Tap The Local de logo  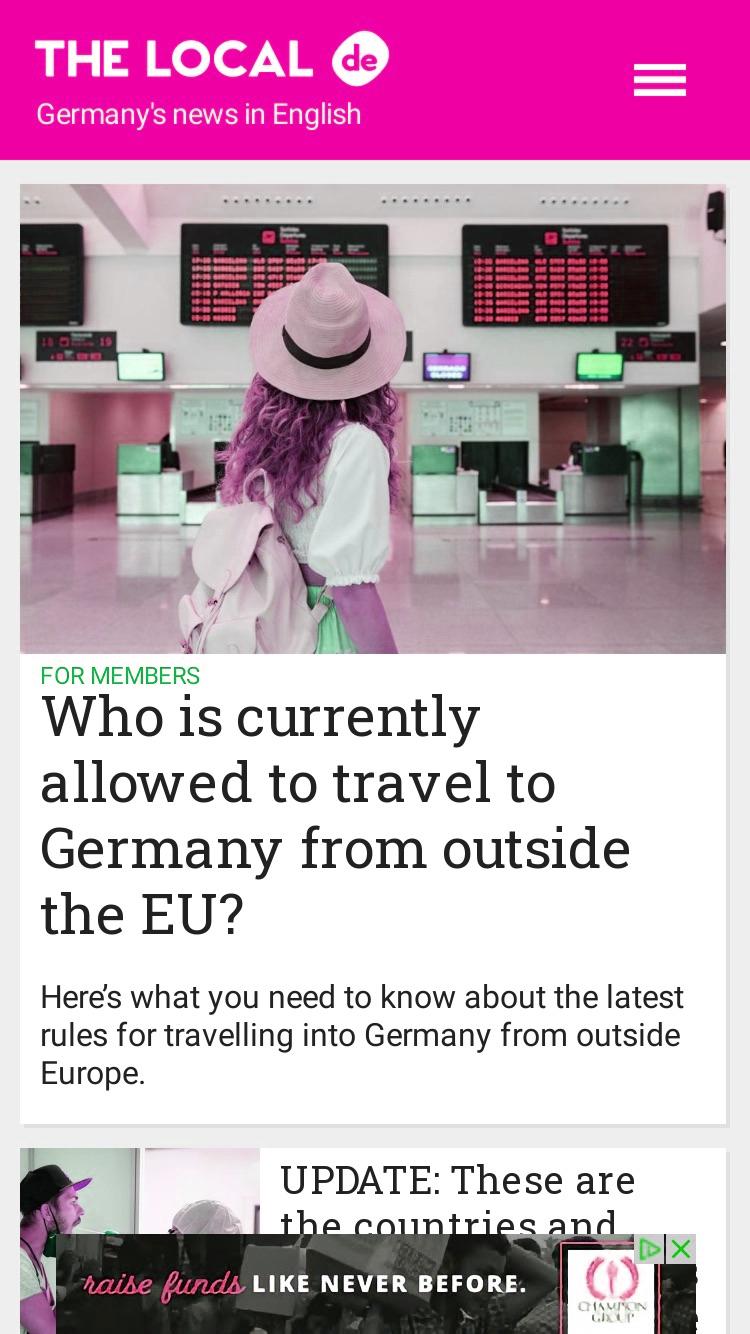[212, 59]
